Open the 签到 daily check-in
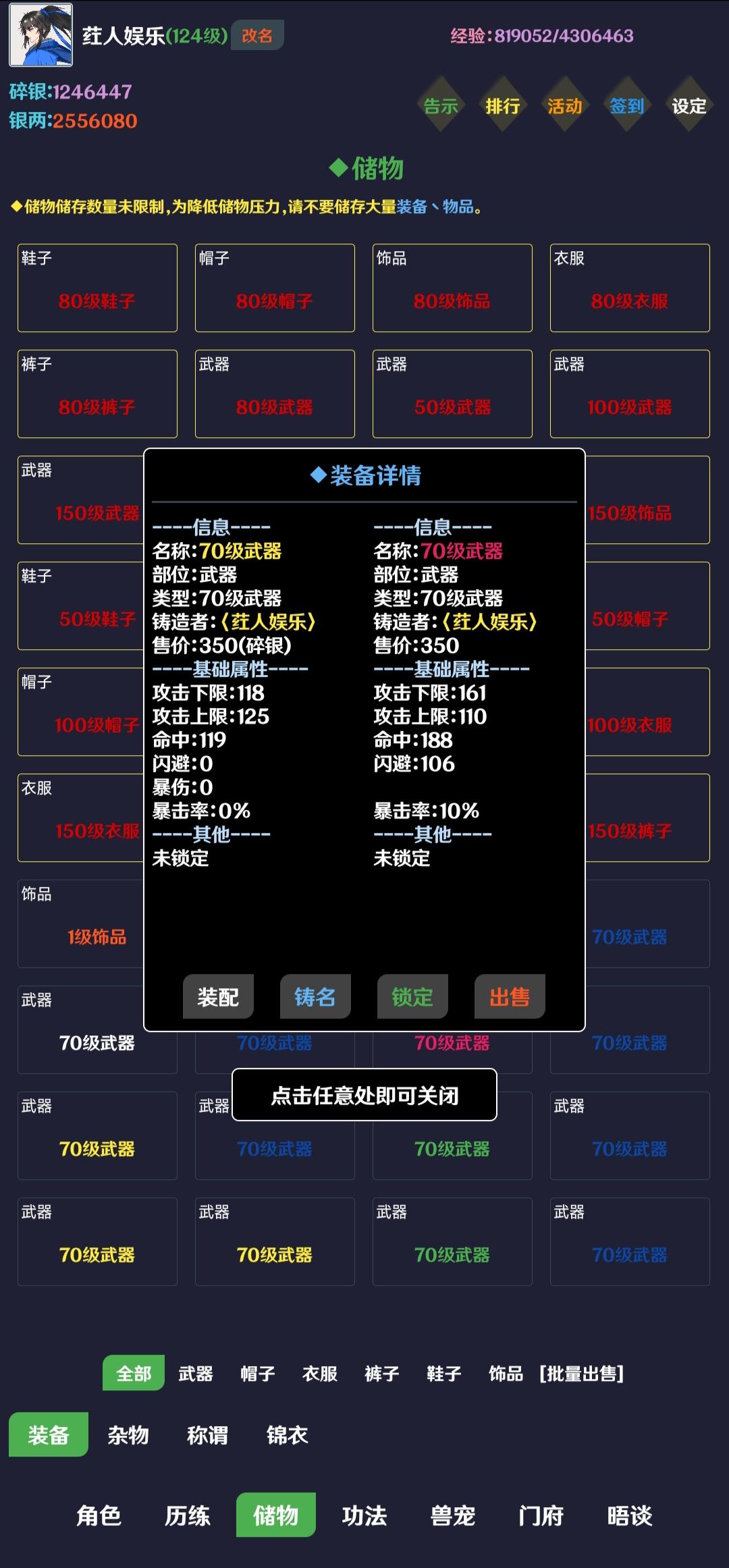Screen dimensions: 729x1568 pyautogui.click(x=627, y=106)
